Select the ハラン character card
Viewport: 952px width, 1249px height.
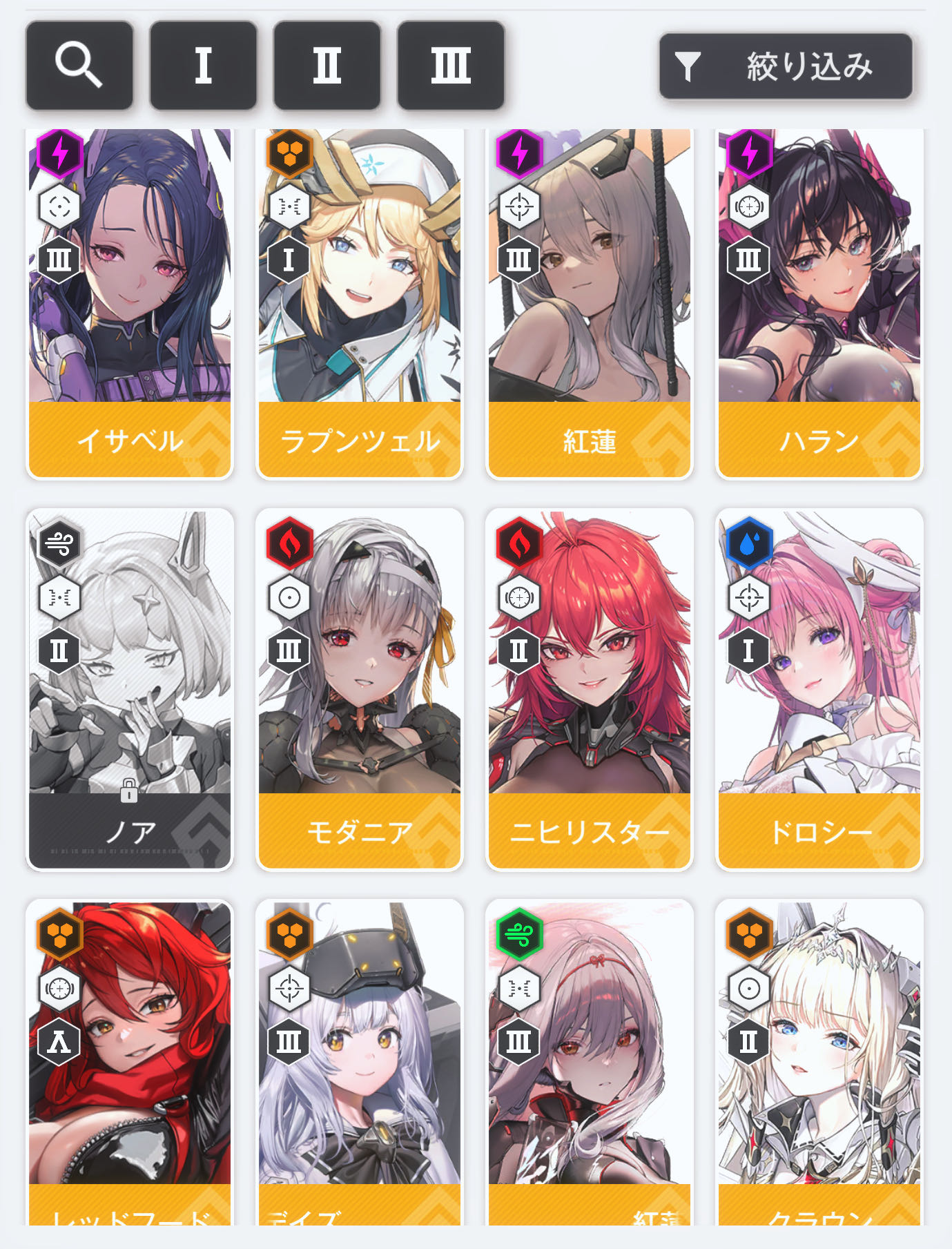819,304
